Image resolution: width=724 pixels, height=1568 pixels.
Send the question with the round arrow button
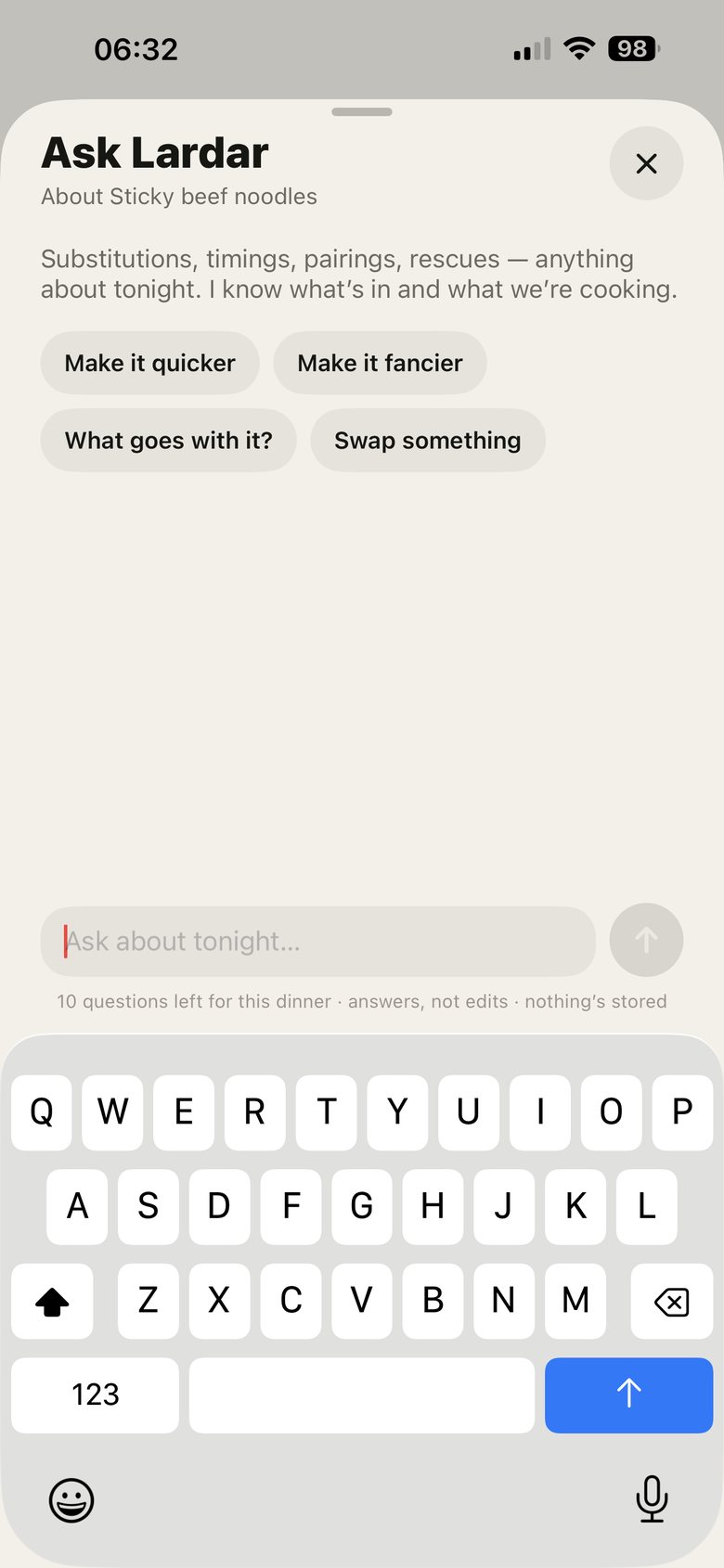point(646,940)
